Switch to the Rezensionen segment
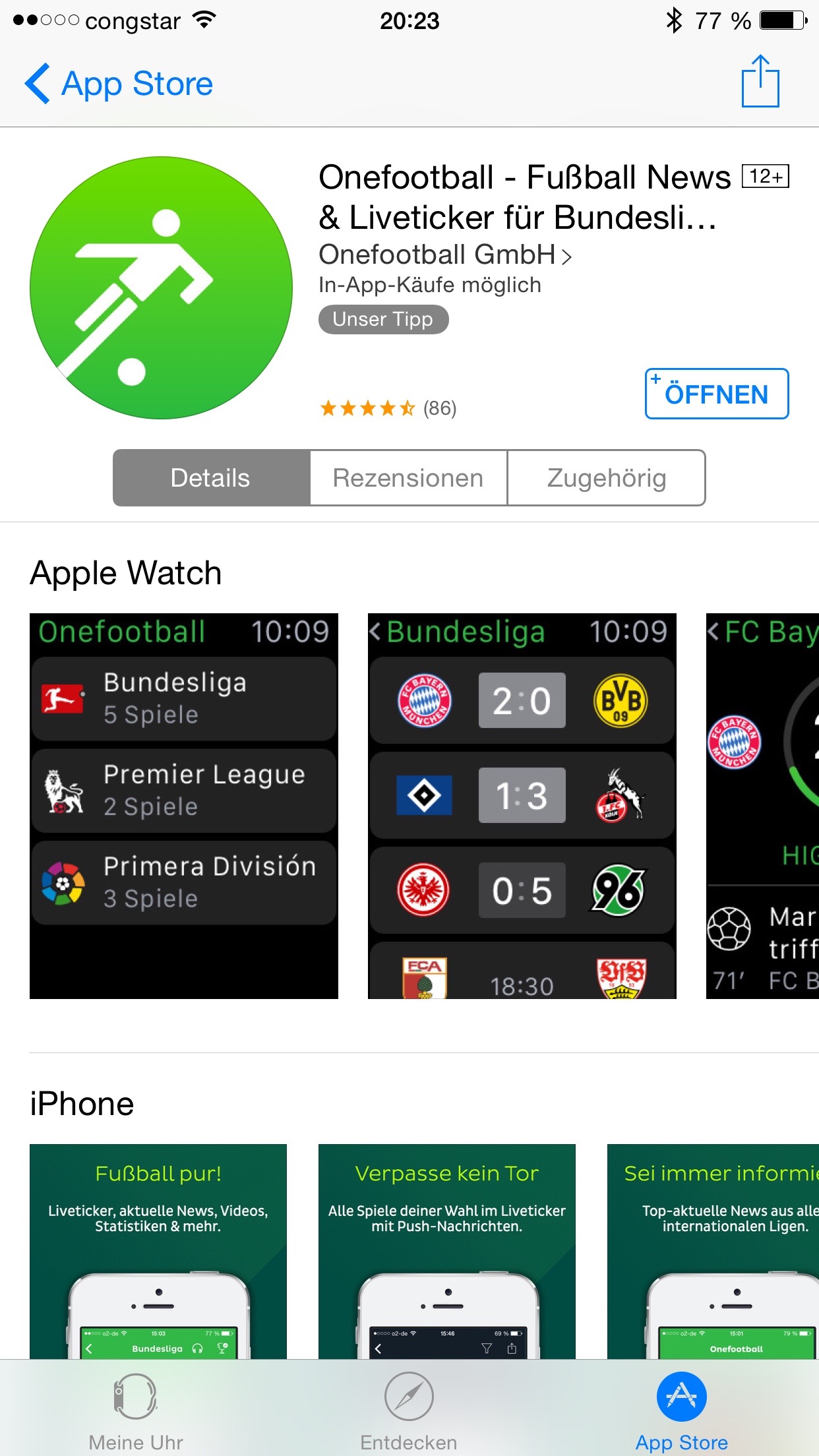Viewport: 819px width, 1456px height. 408,478
